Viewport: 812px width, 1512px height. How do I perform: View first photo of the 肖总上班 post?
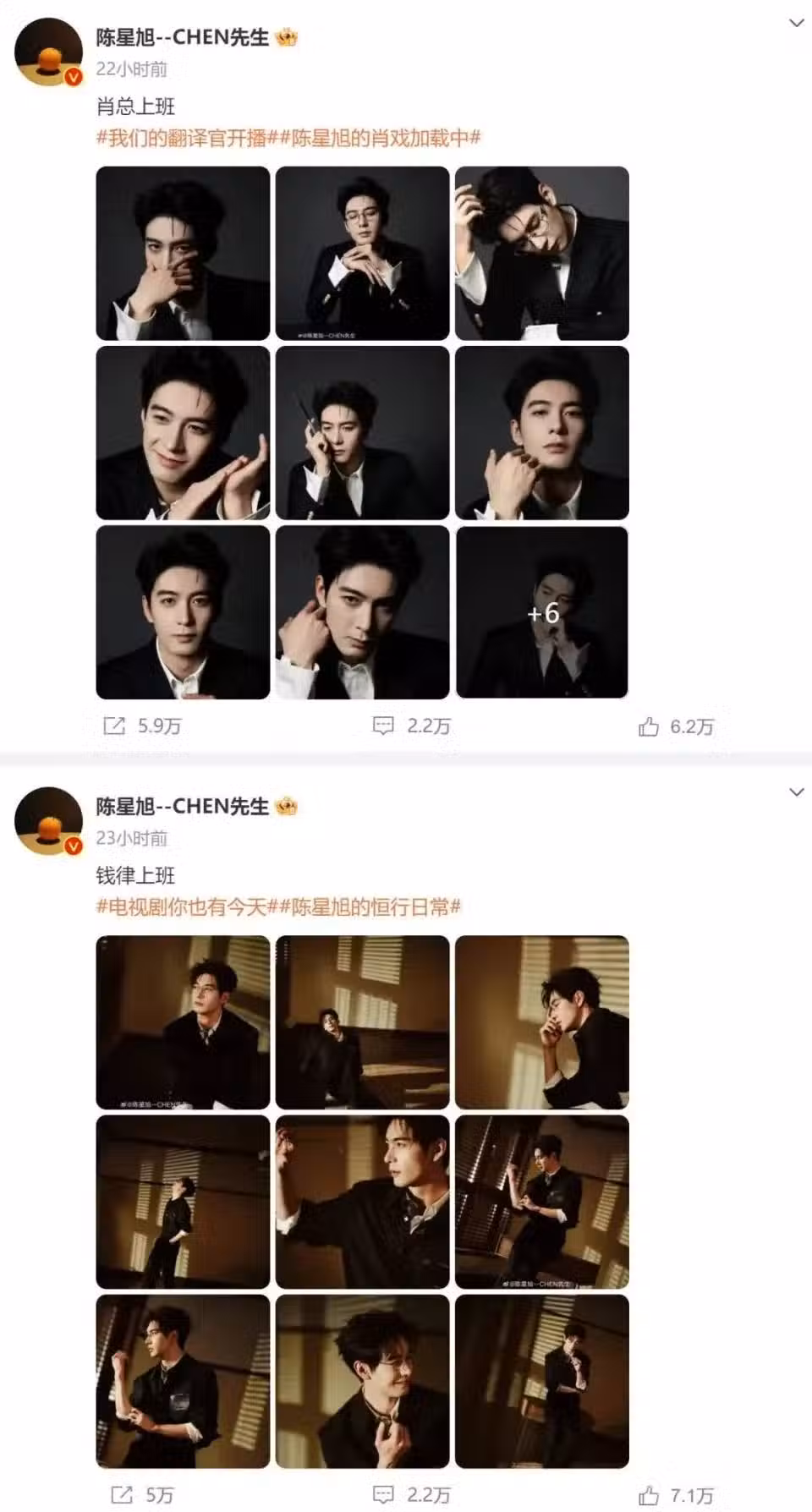tap(183, 253)
